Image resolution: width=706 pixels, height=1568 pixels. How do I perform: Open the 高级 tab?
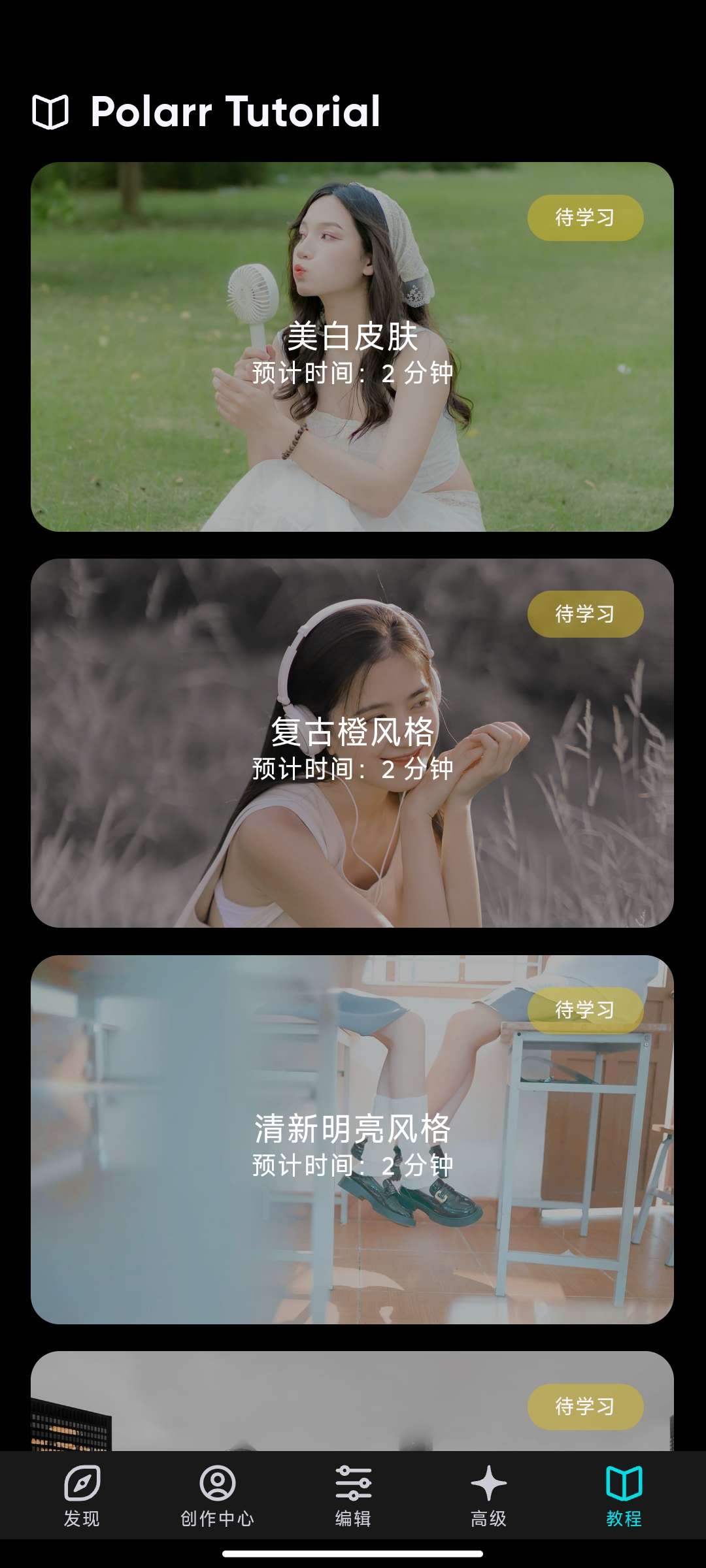pyautogui.click(x=488, y=1495)
